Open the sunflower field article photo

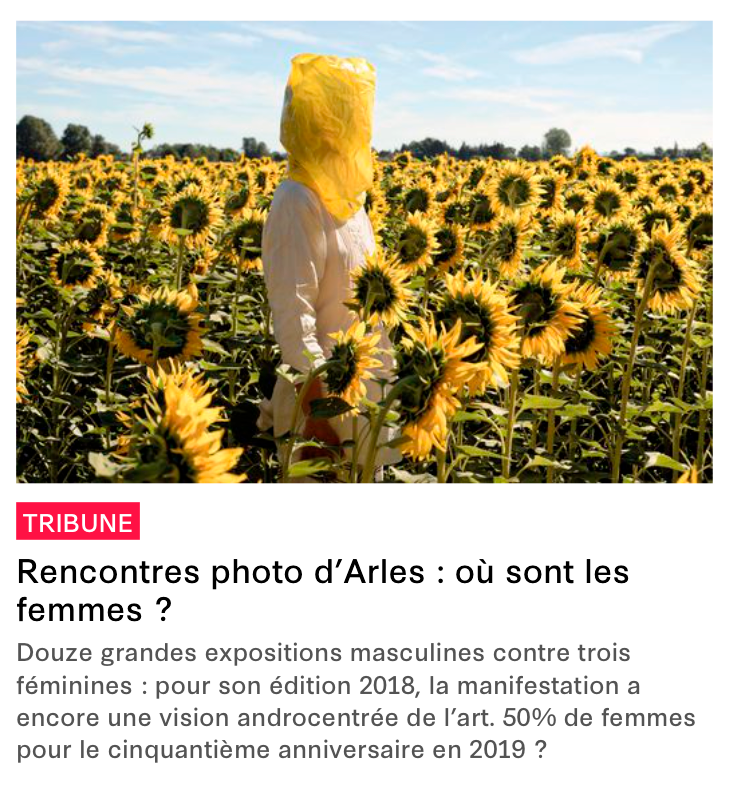point(364,252)
